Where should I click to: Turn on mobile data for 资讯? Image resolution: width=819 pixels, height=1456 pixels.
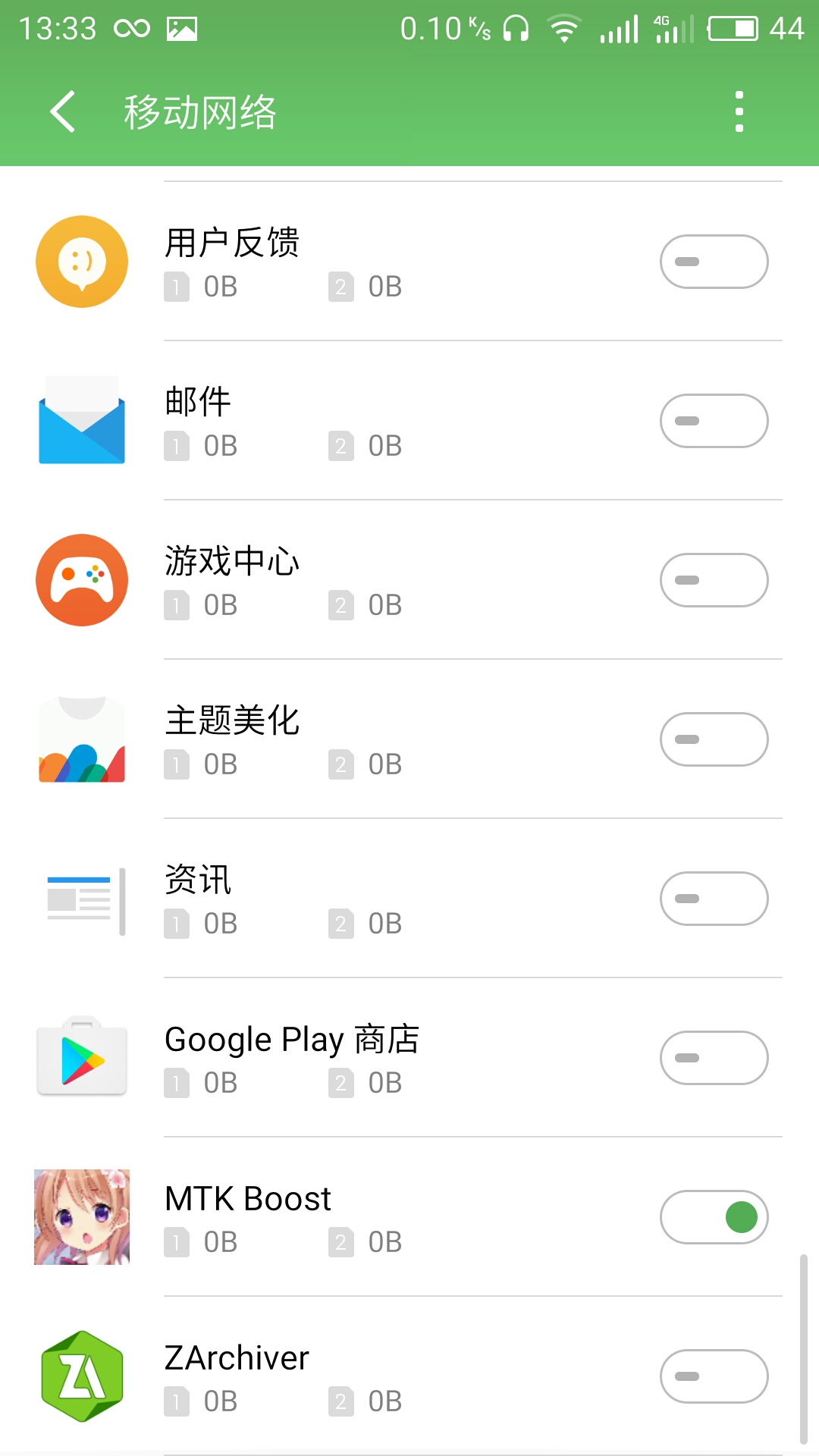click(714, 899)
